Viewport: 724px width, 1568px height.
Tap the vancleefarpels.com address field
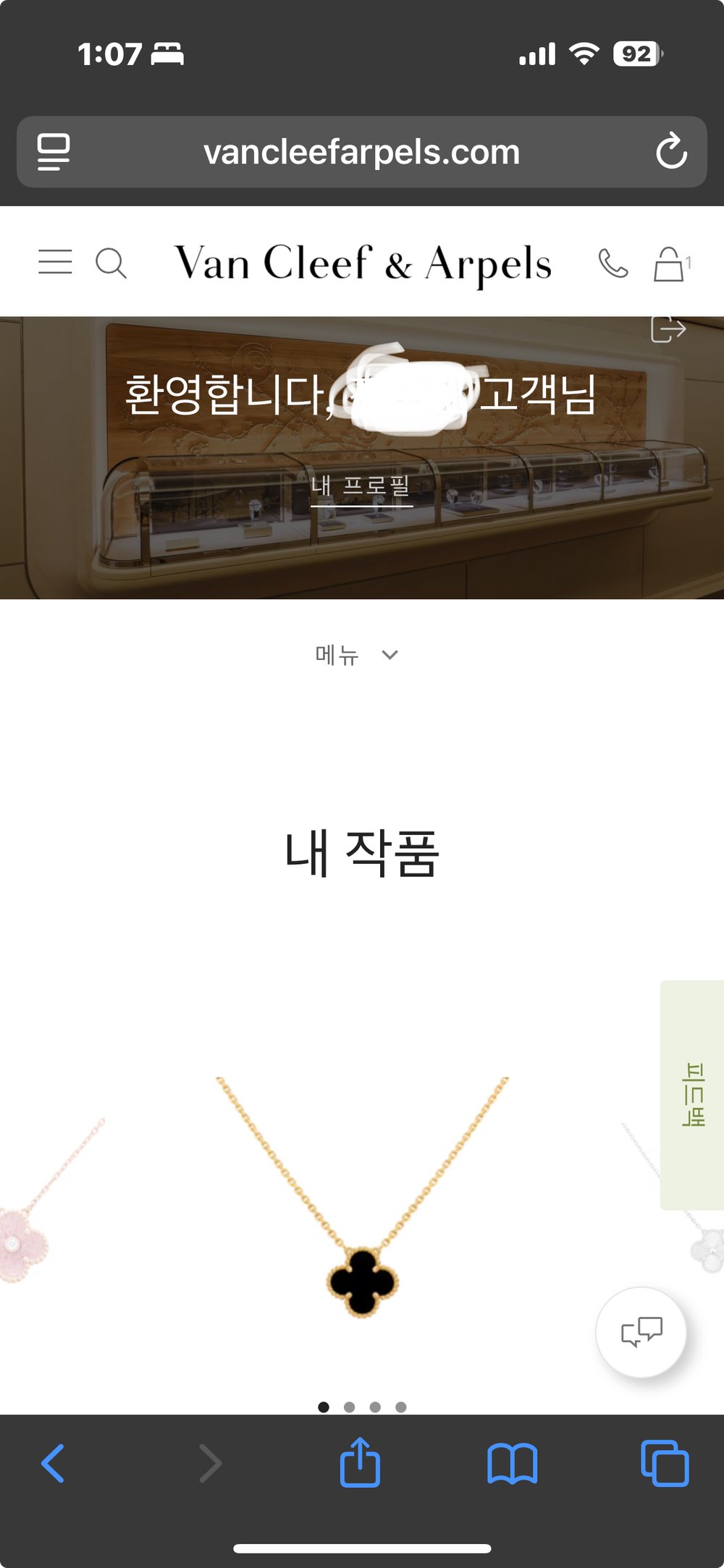(361, 153)
